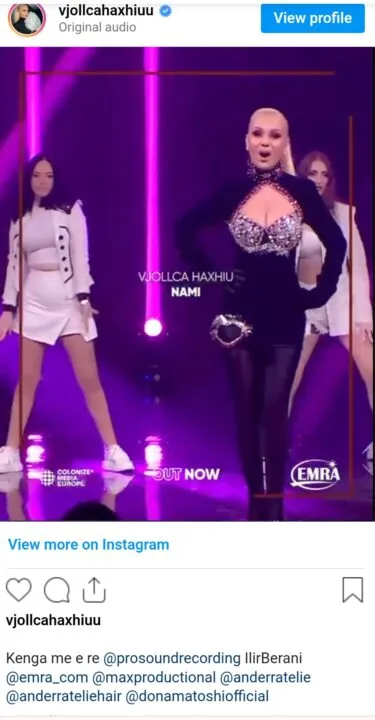
Task: Like this post with the heart
Action: coord(19,590)
